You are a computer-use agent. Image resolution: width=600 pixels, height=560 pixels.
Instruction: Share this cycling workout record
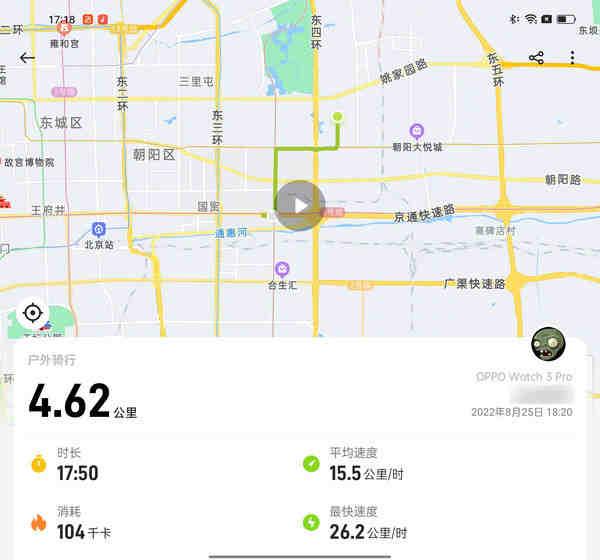point(537,58)
